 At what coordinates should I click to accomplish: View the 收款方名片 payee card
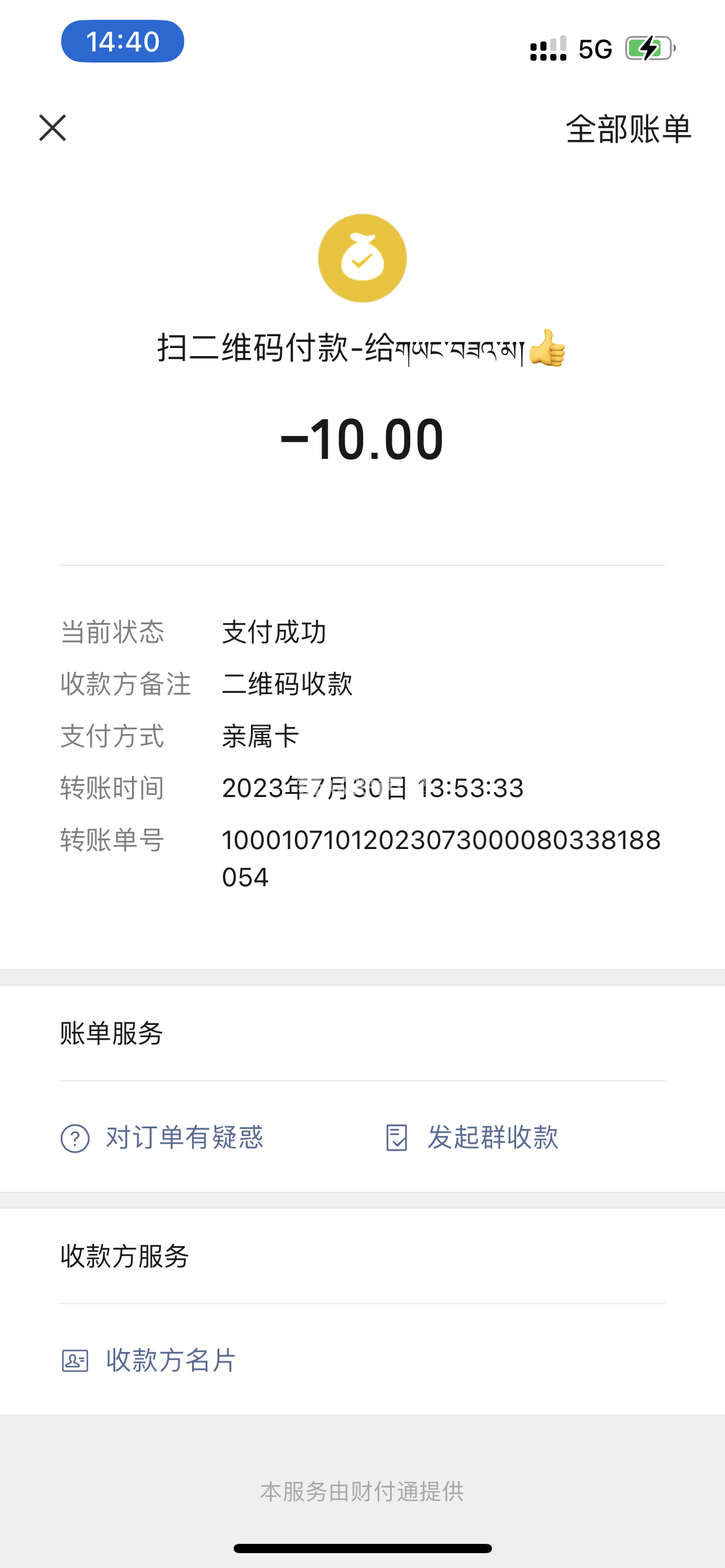[x=149, y=1361]
